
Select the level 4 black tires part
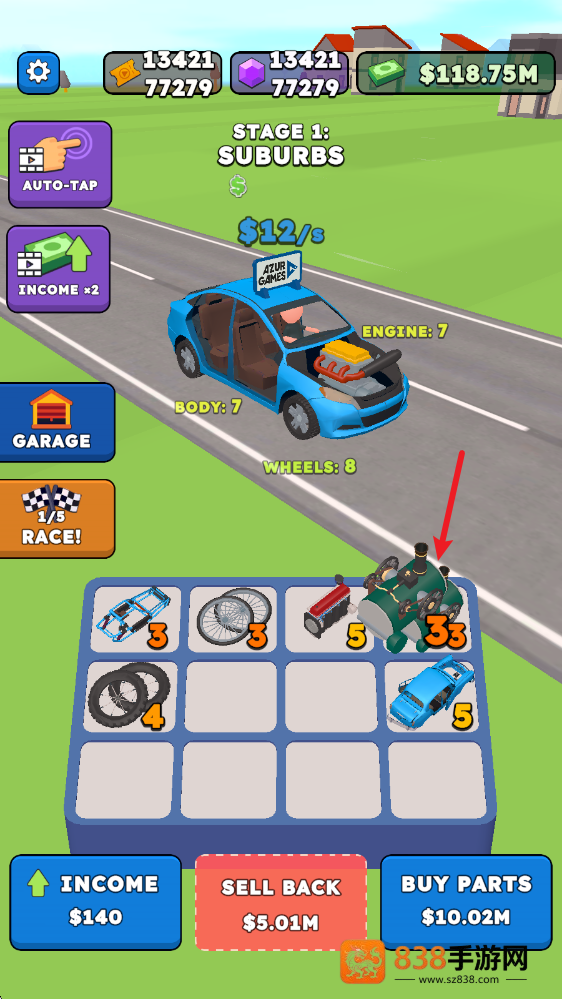coord(131,696)
